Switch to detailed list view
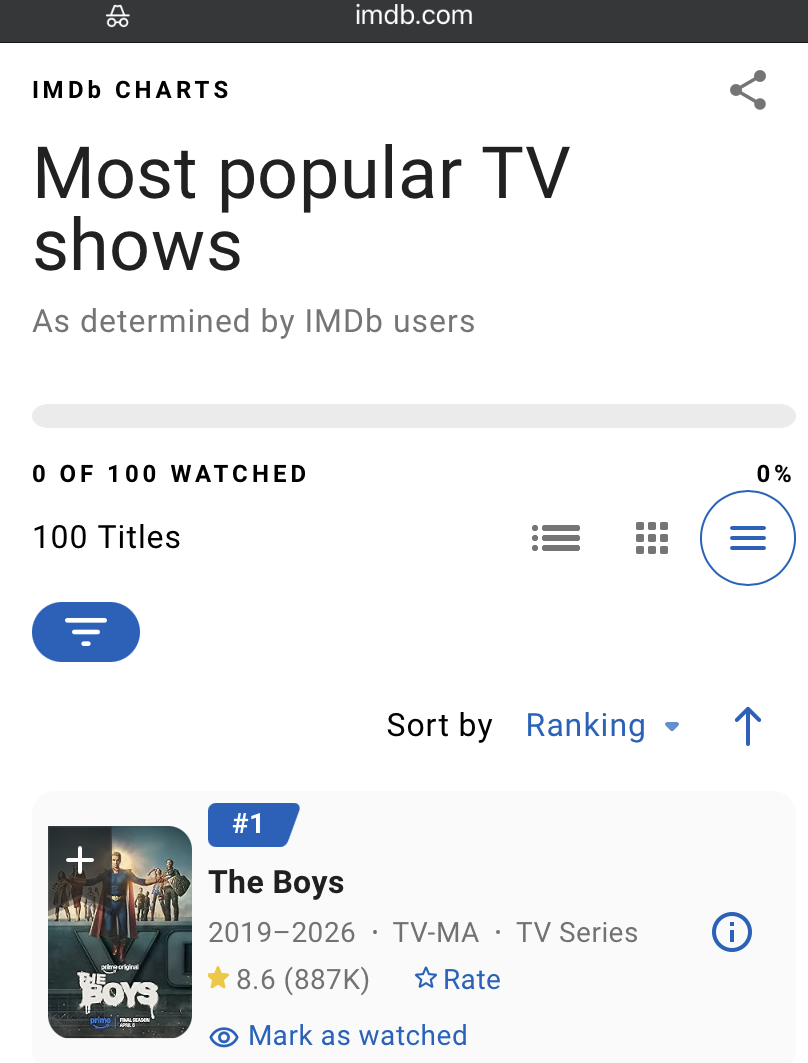Viewport: 808px width, 1063px height. 556,538
